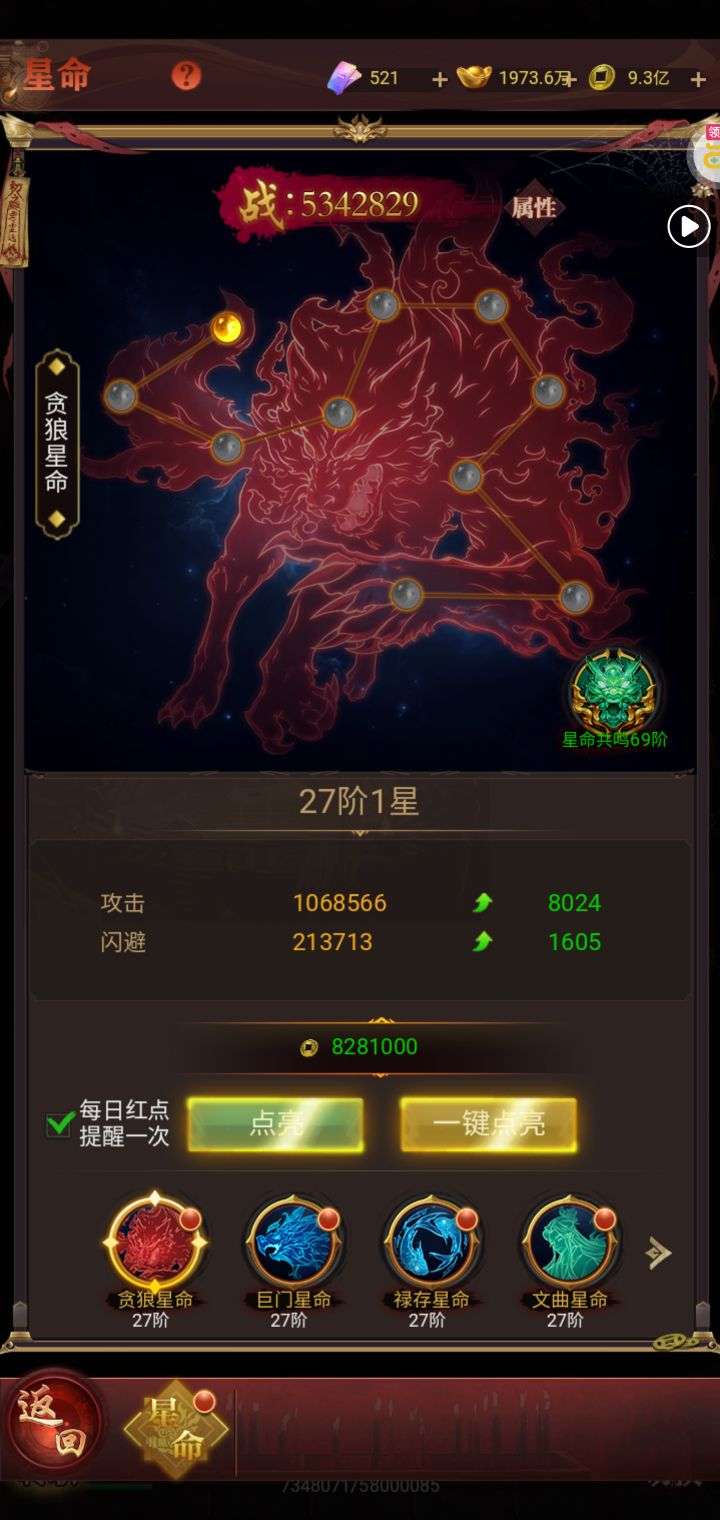This screenshot has height=1520, width=720.
Task: Open the red question mark help icon
Action: (186, 76)
